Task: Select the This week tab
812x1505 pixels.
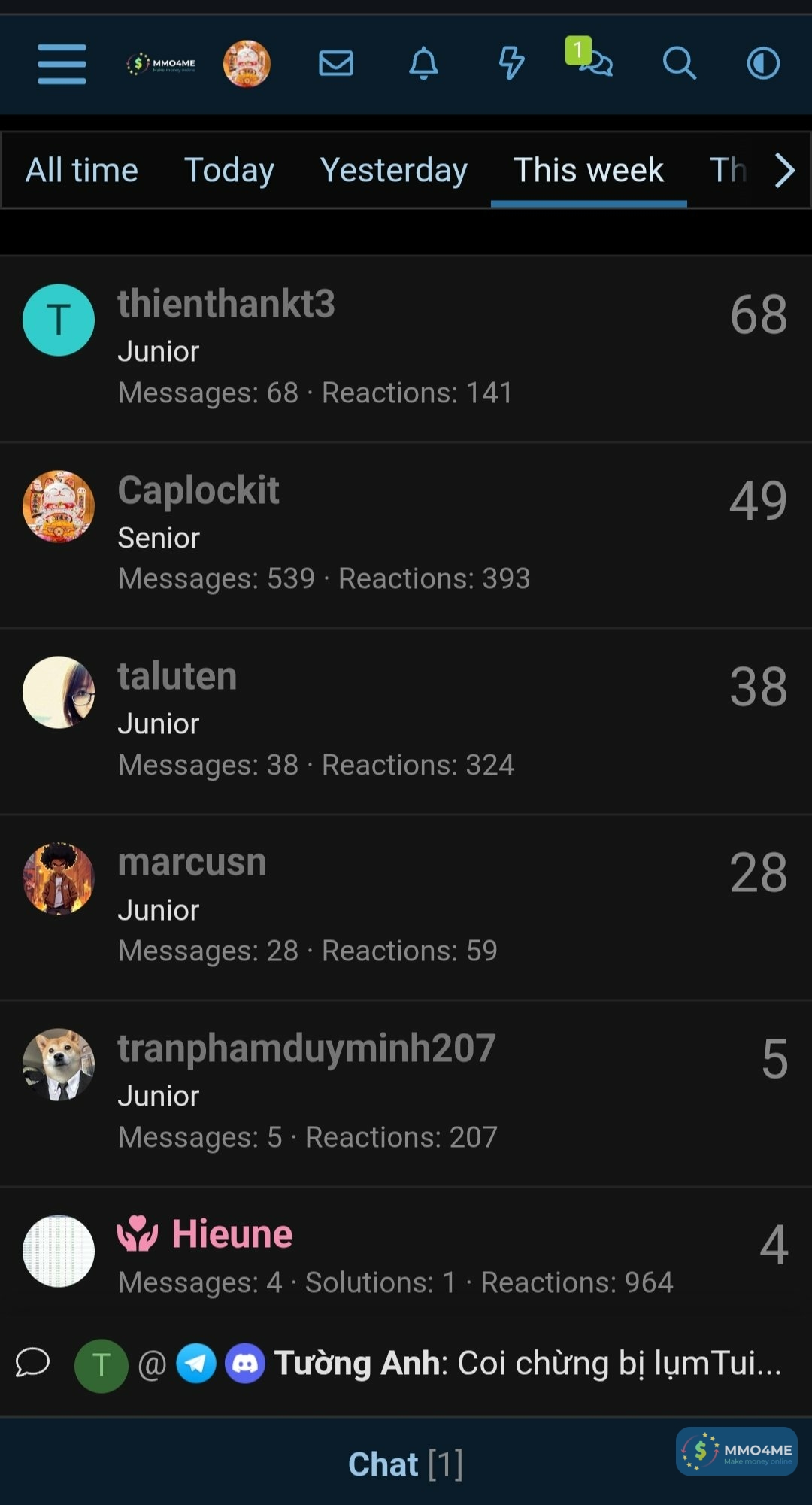Action: [x=589, y=170]
